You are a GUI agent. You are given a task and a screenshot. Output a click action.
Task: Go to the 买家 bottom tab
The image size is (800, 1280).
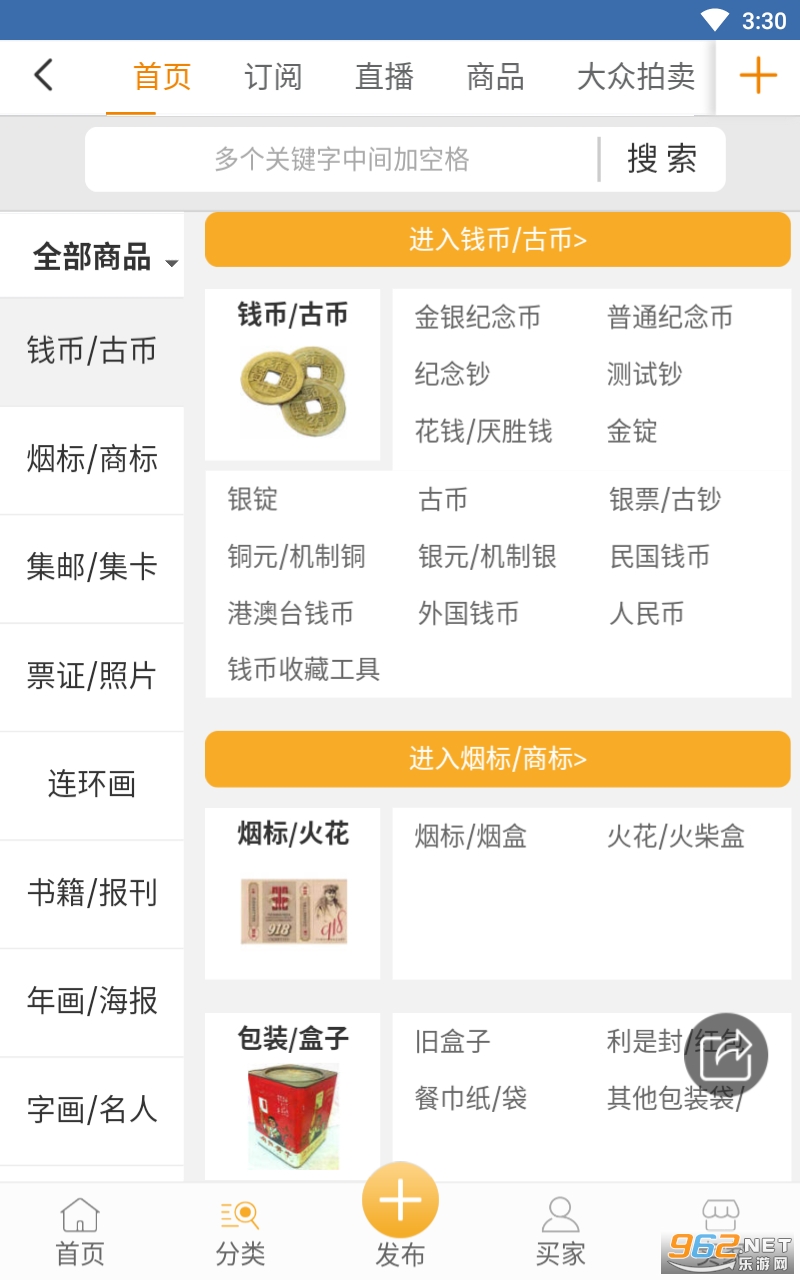pyautogui.click(x=560, y=1231)
